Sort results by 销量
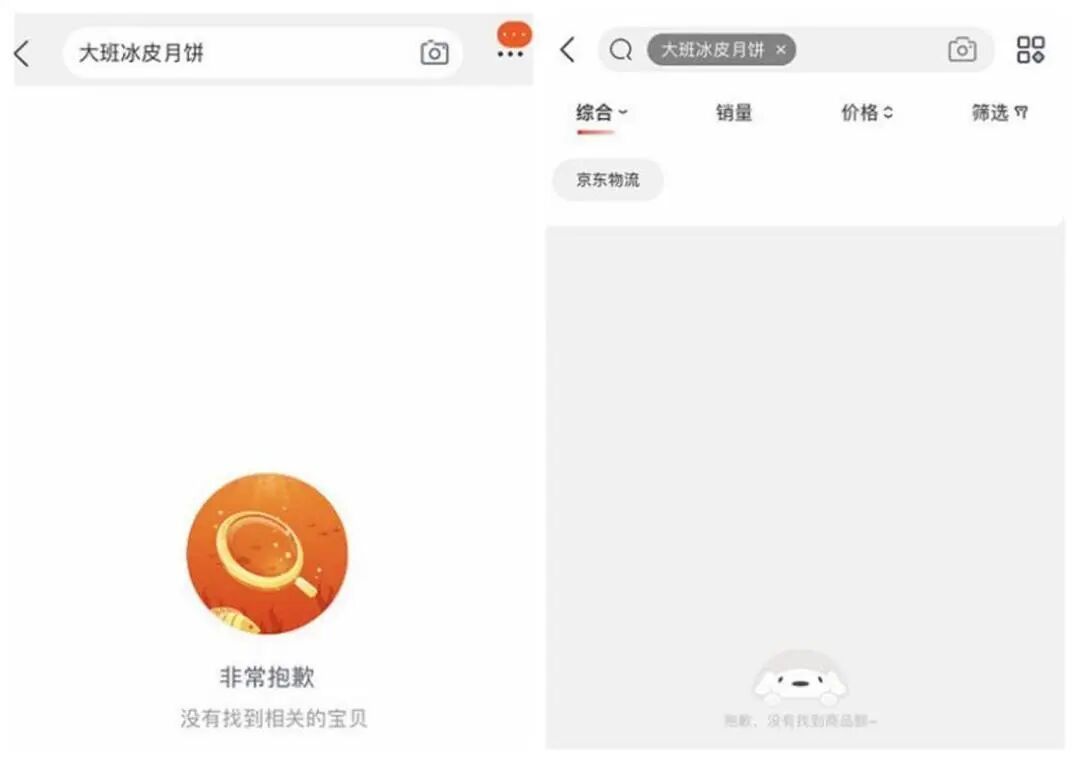Viewport: 1080px width, 763px height. (733, 113)
